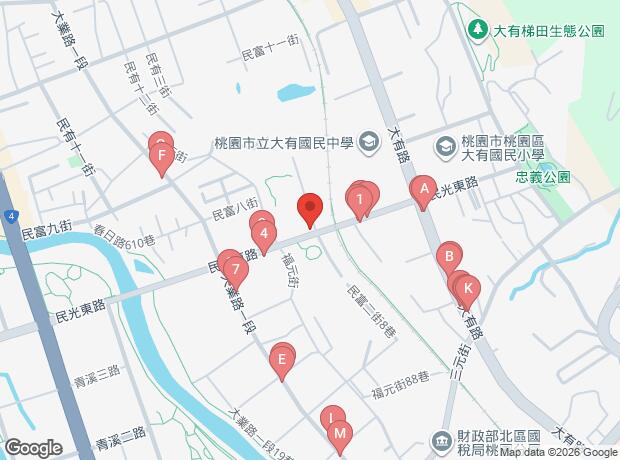
Task: Open the marker numbered 4
Action: pyautogui.click(x=264, y=237)
